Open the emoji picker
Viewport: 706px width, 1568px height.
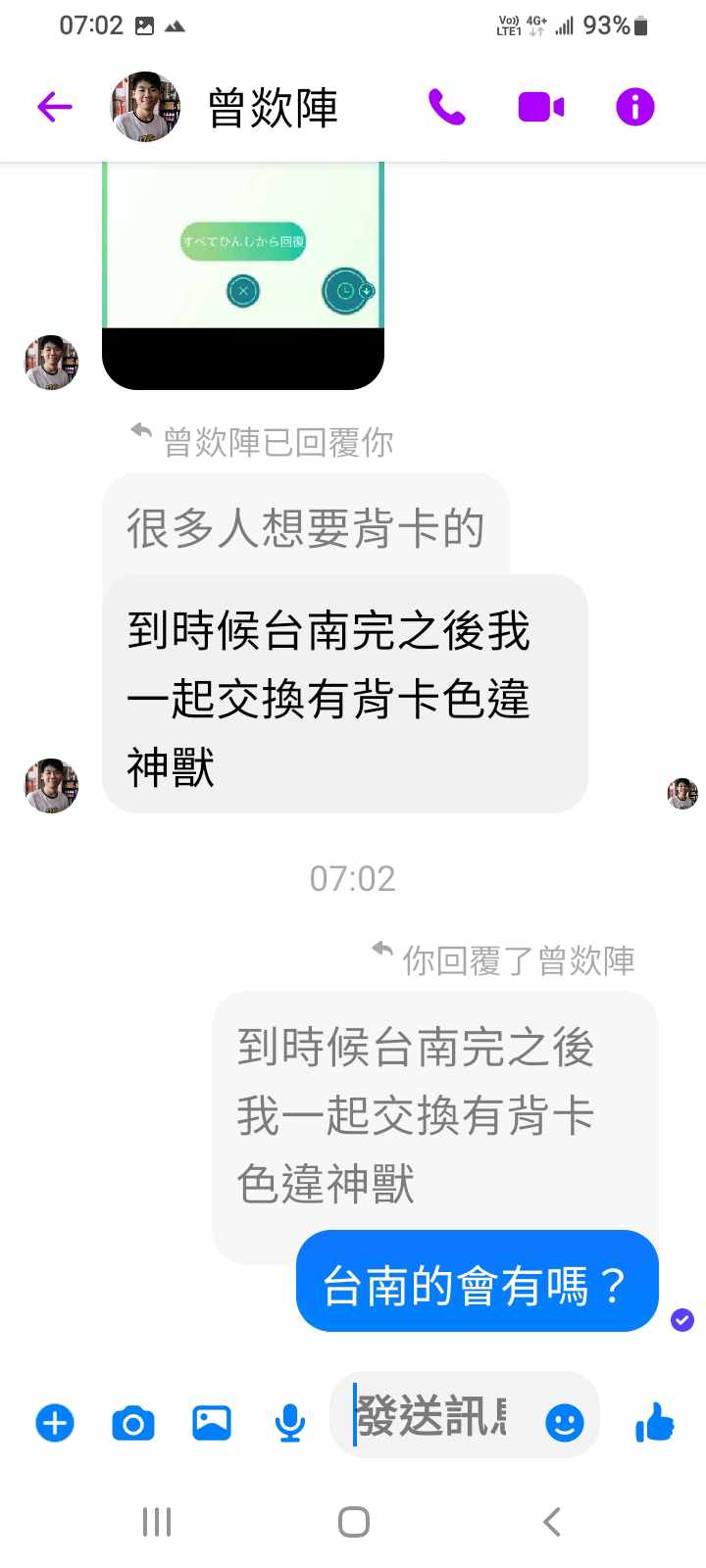[565, 1422]
